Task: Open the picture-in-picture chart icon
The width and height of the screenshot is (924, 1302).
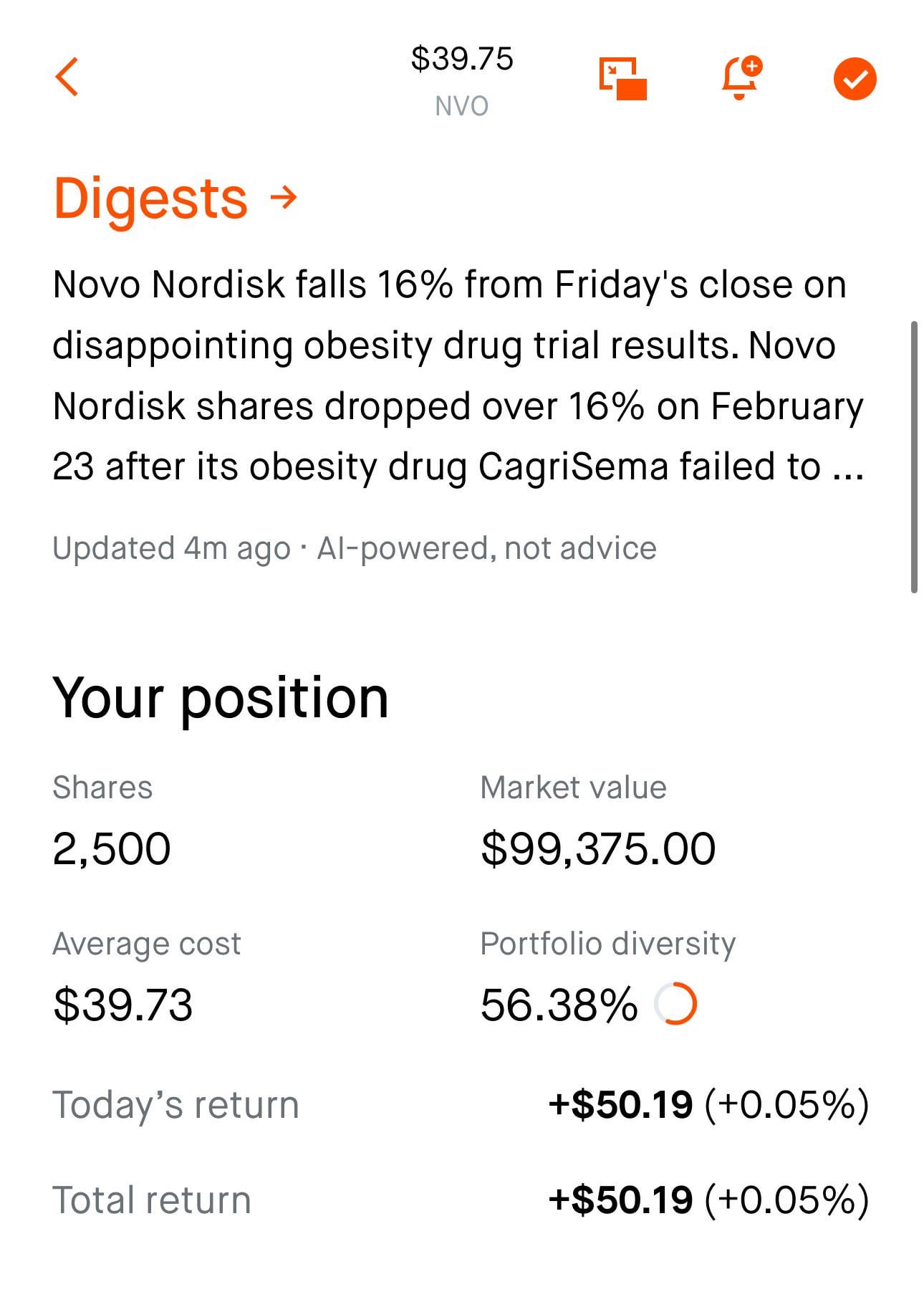Action: coord(622,78)
